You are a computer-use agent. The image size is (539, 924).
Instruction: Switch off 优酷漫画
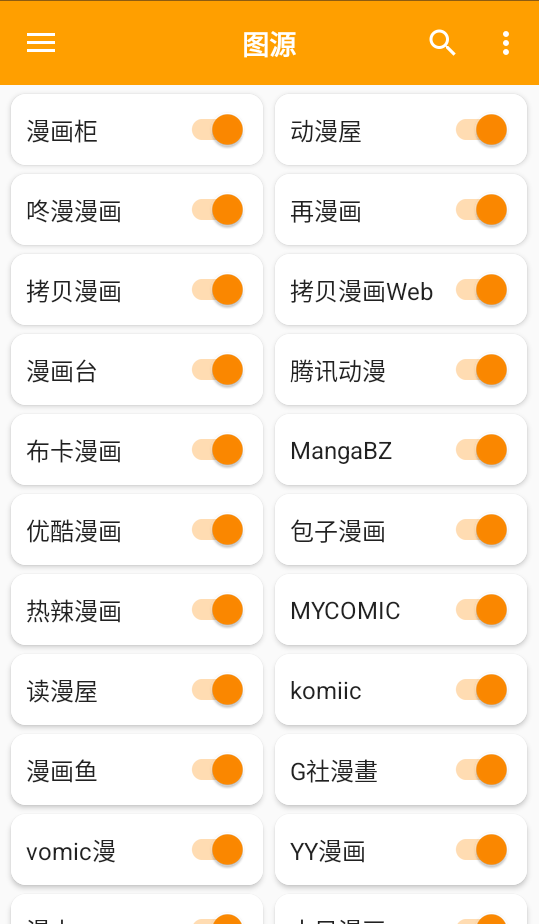coord(217,530)
